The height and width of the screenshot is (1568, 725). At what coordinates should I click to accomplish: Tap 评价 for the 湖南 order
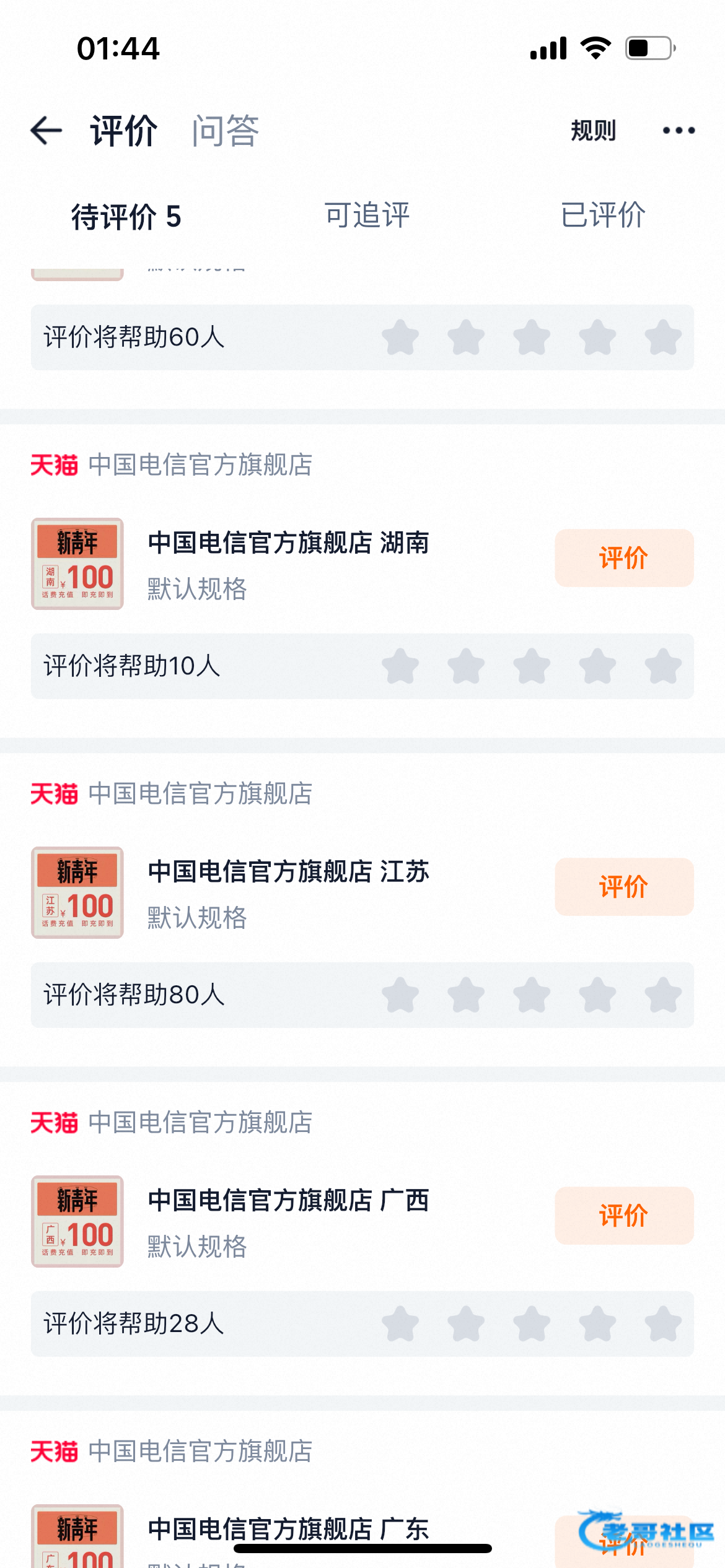[624, 557]
